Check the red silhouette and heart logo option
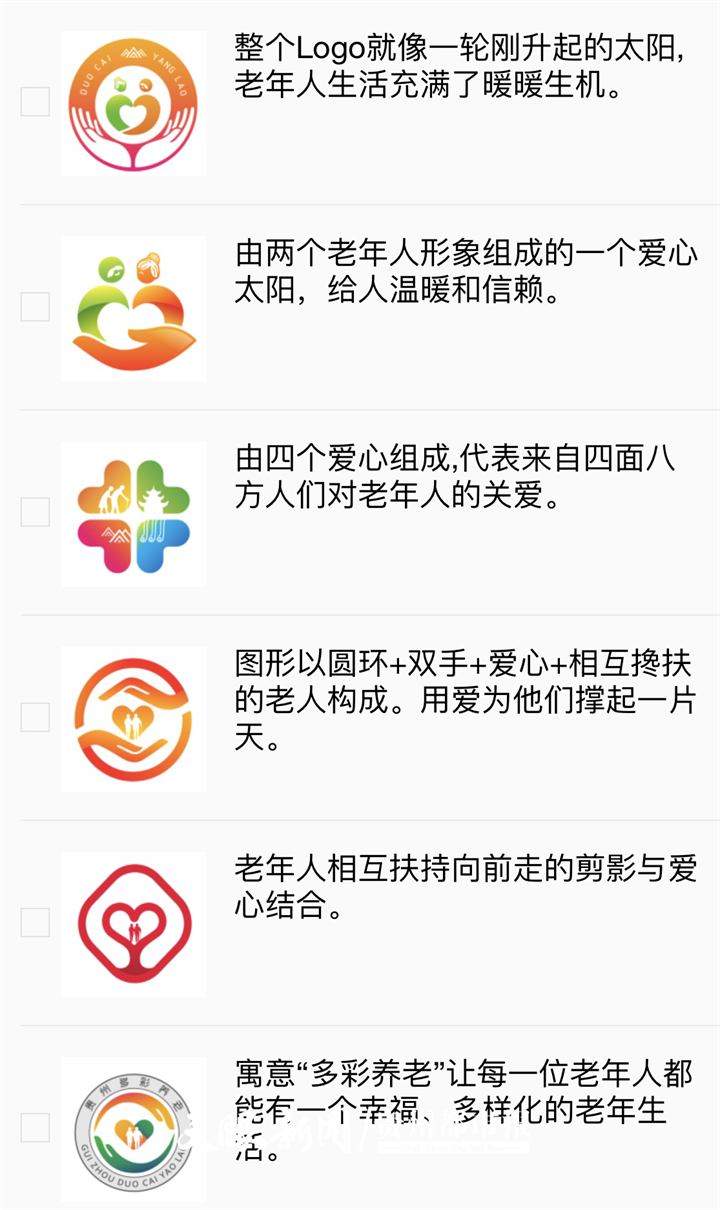 click(x=35, y=922)
